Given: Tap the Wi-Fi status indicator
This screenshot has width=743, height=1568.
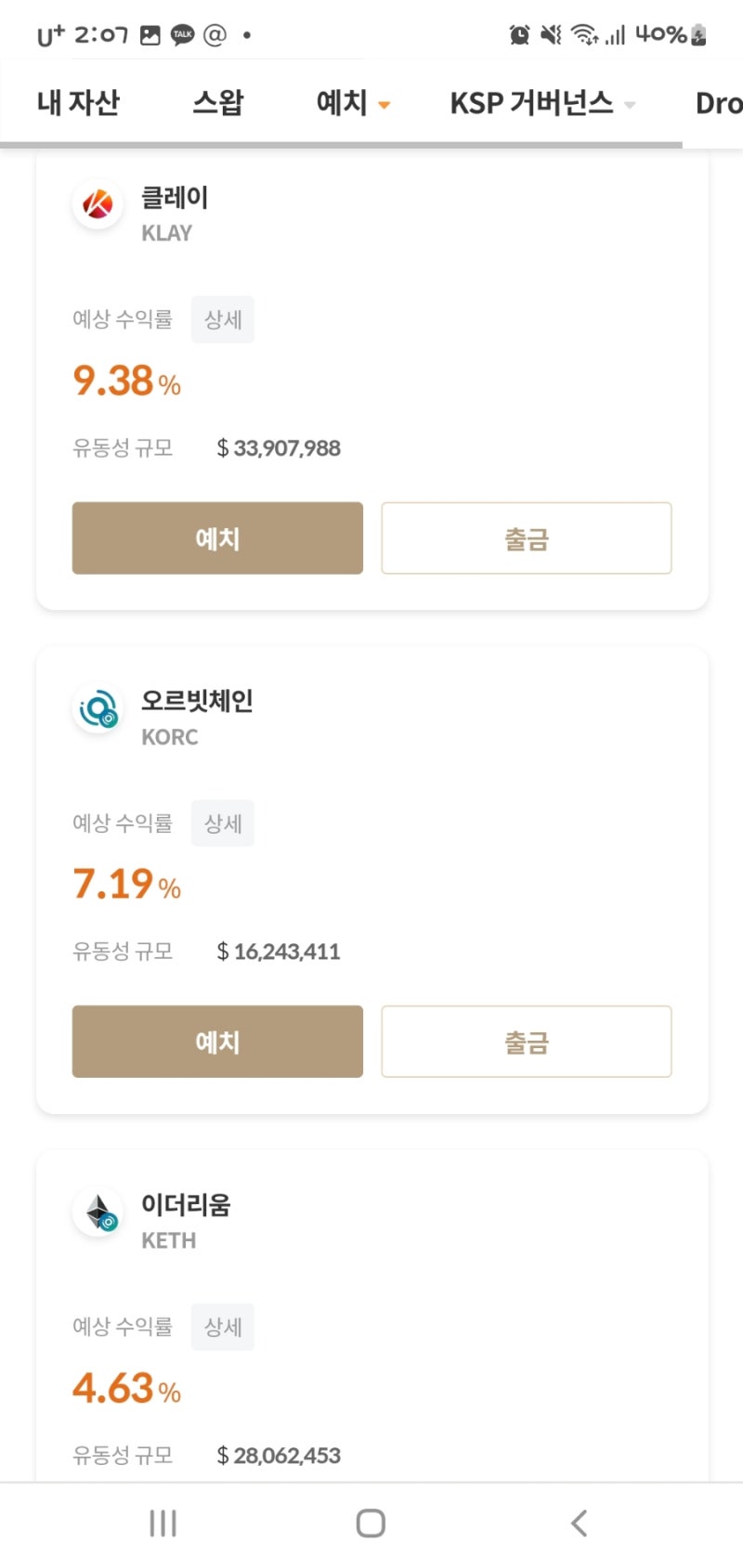Looking at the screenshot, I should (585, 34).
